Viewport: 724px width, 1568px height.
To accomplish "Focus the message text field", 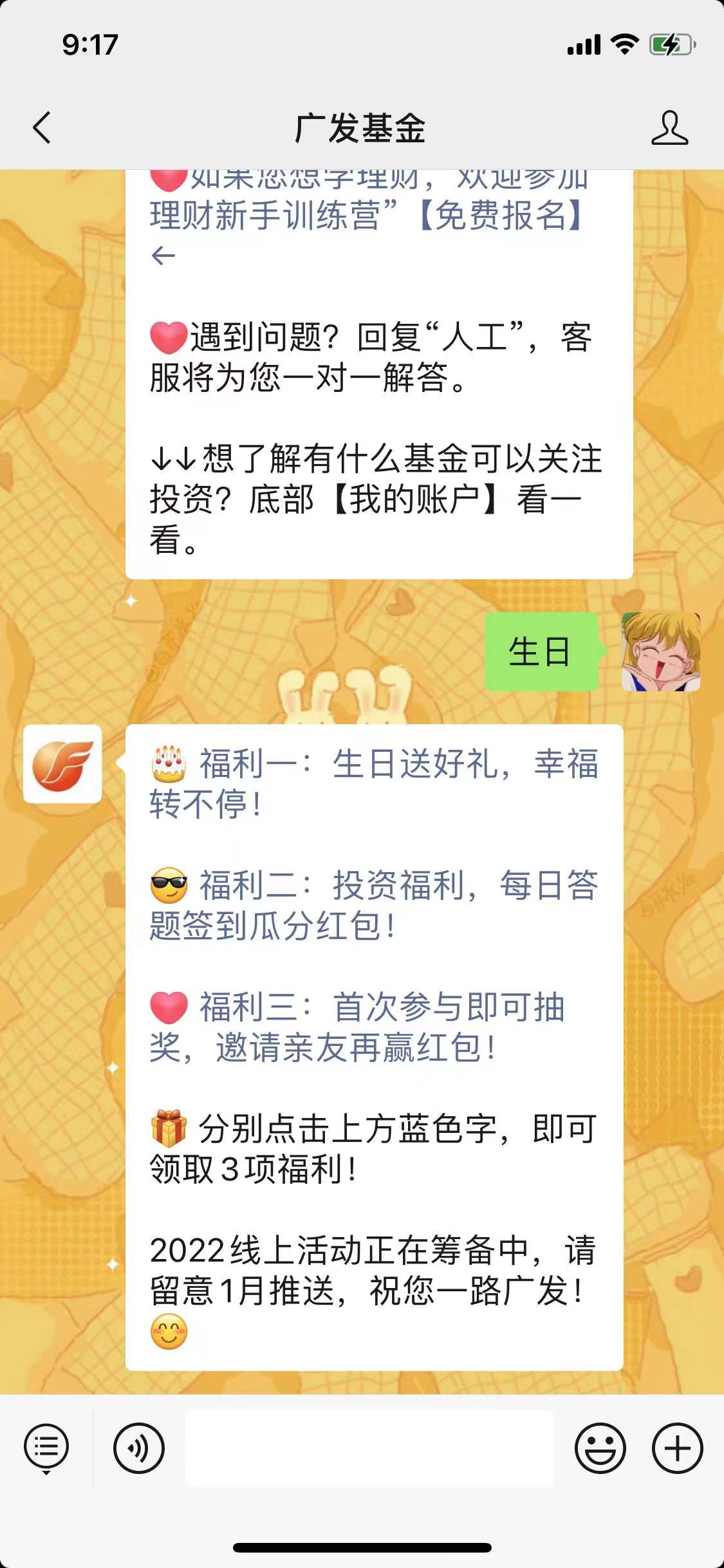I will [369, 1448].
